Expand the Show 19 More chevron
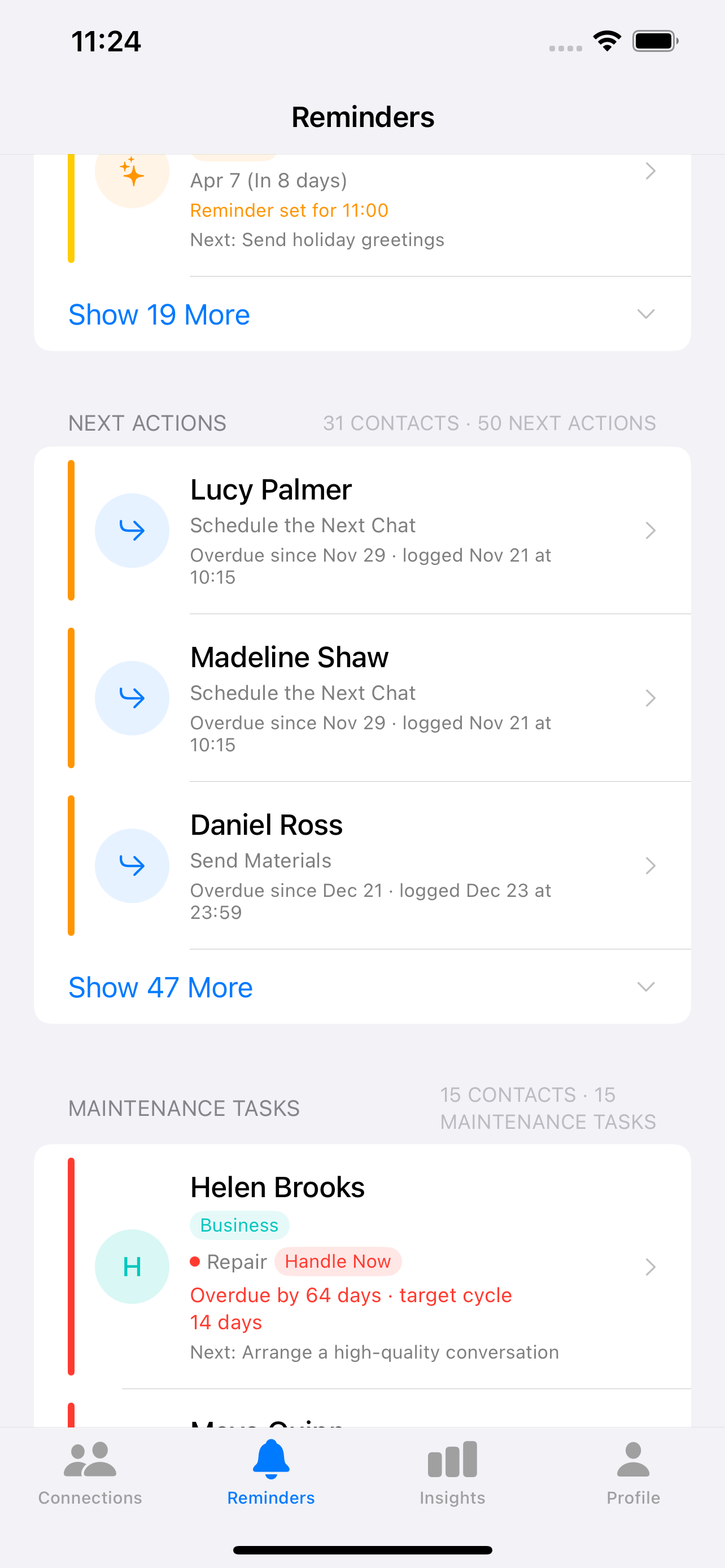725x1568 pixels. click(x=647, y=314)
